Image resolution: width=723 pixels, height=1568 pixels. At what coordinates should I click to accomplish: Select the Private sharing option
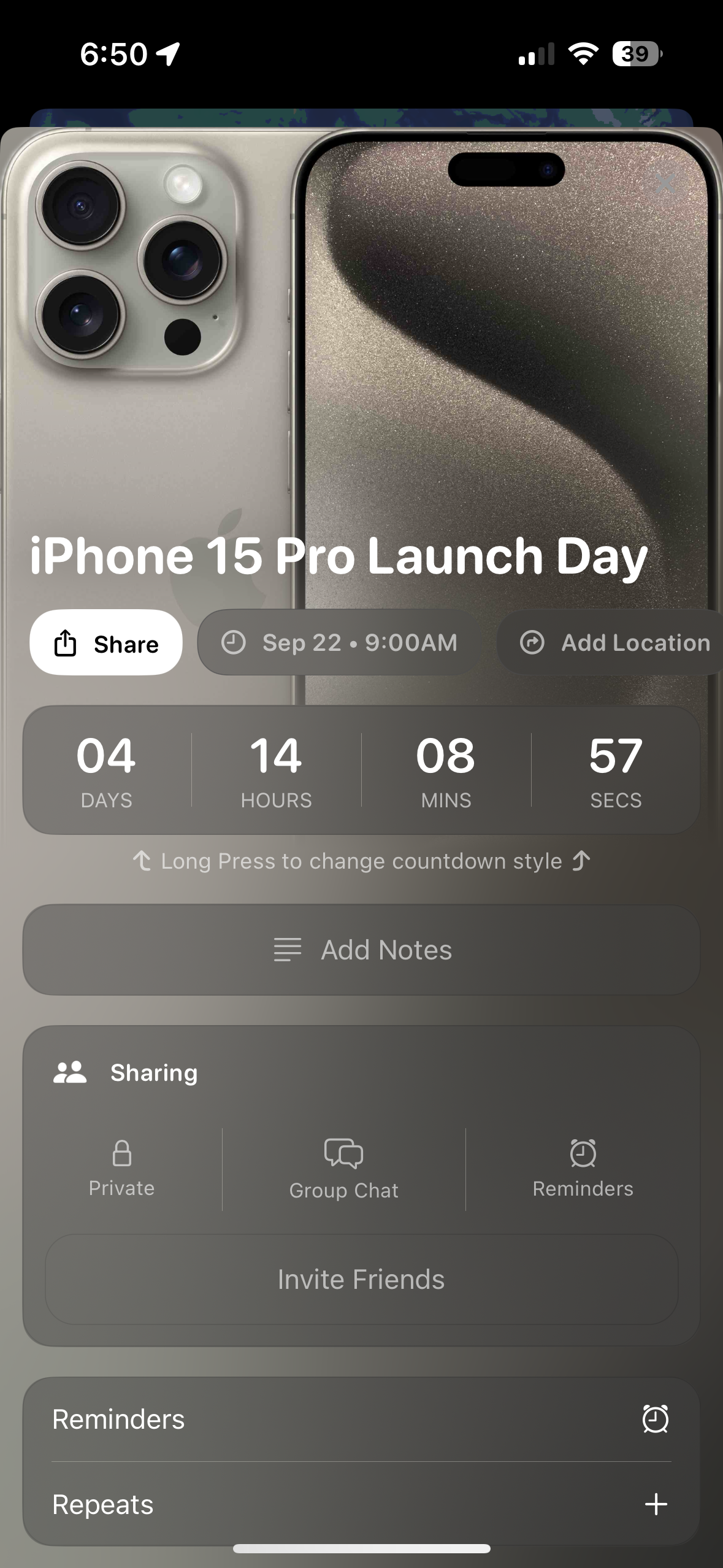(x=121, y=1169)
